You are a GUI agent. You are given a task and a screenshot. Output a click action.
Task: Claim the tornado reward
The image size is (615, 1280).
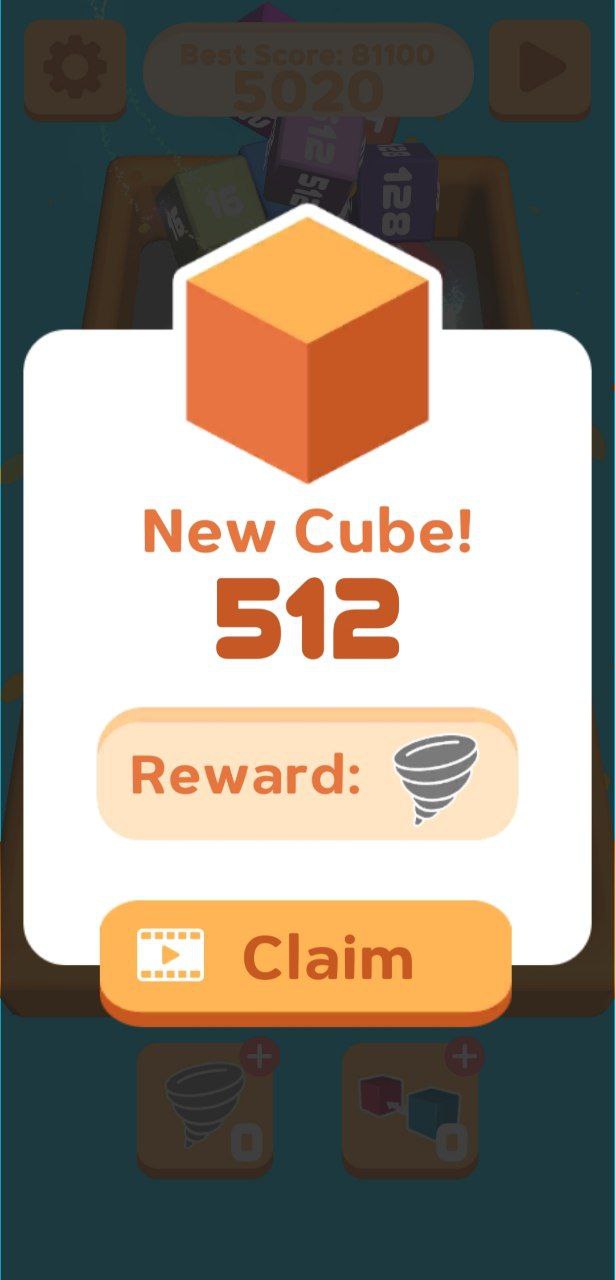pos(306,960)
